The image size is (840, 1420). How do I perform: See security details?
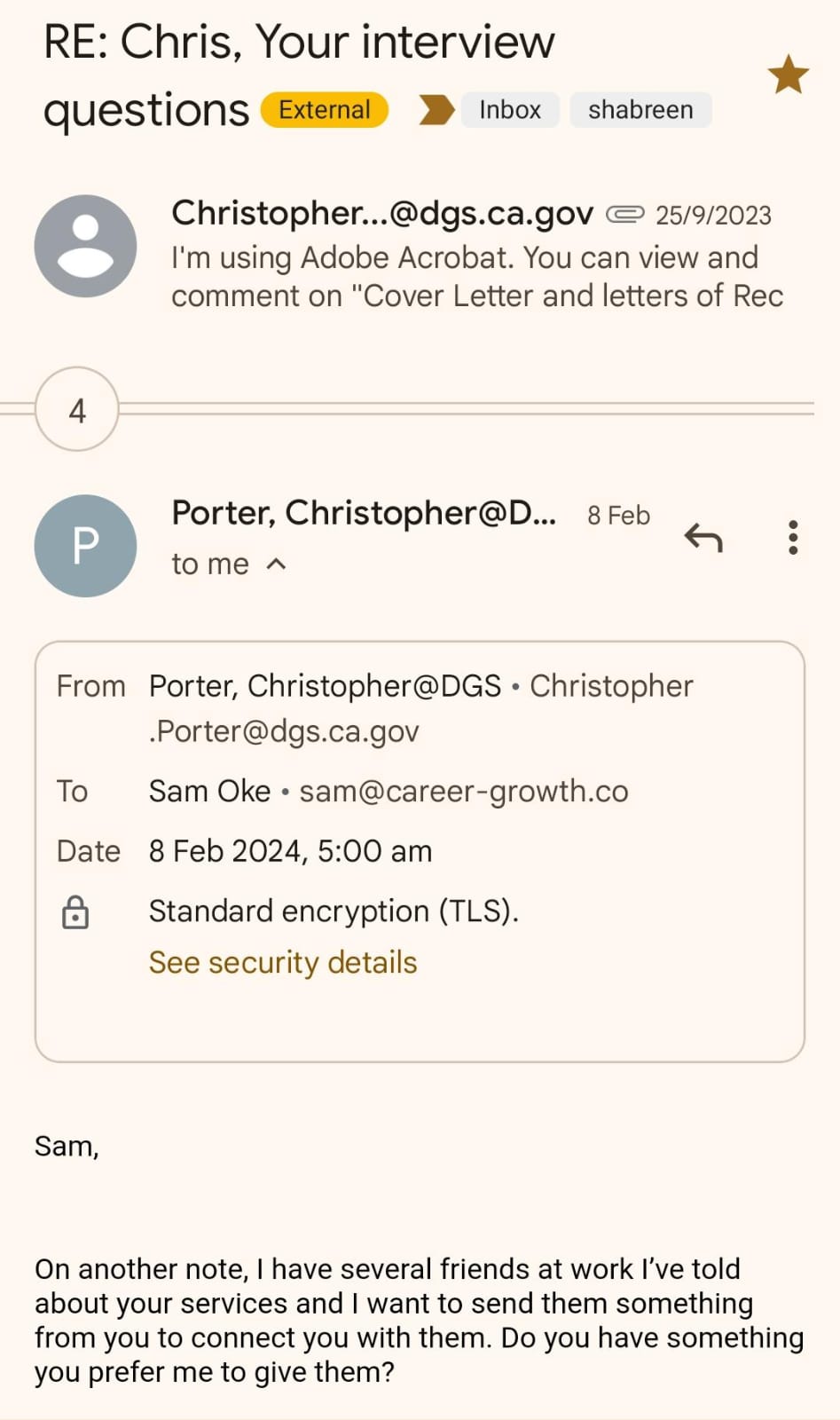tap(282, 962)
